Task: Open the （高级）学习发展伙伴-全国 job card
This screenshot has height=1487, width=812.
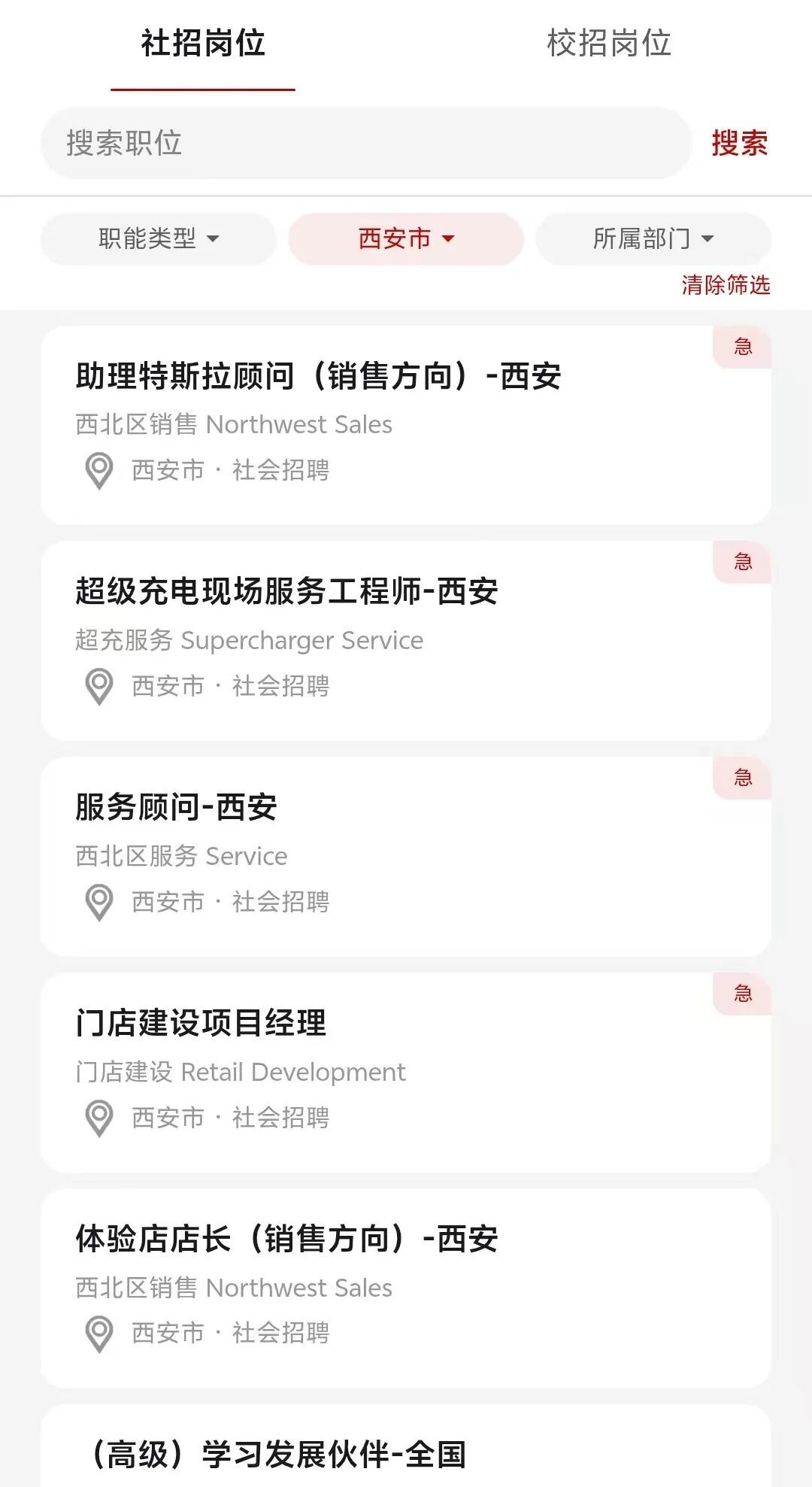Action: click(406, 1446)
